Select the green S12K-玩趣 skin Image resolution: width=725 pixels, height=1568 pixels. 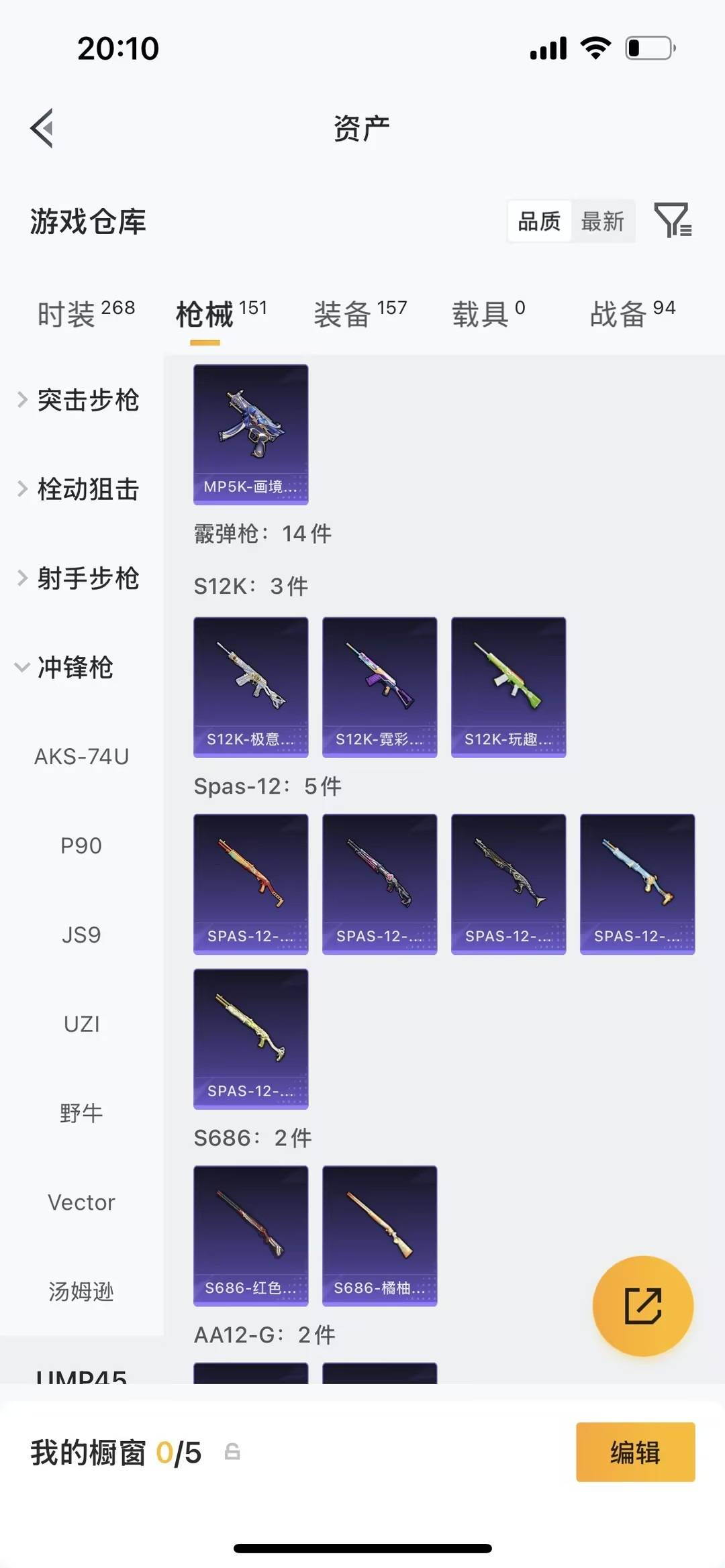[x=508, y=686]
